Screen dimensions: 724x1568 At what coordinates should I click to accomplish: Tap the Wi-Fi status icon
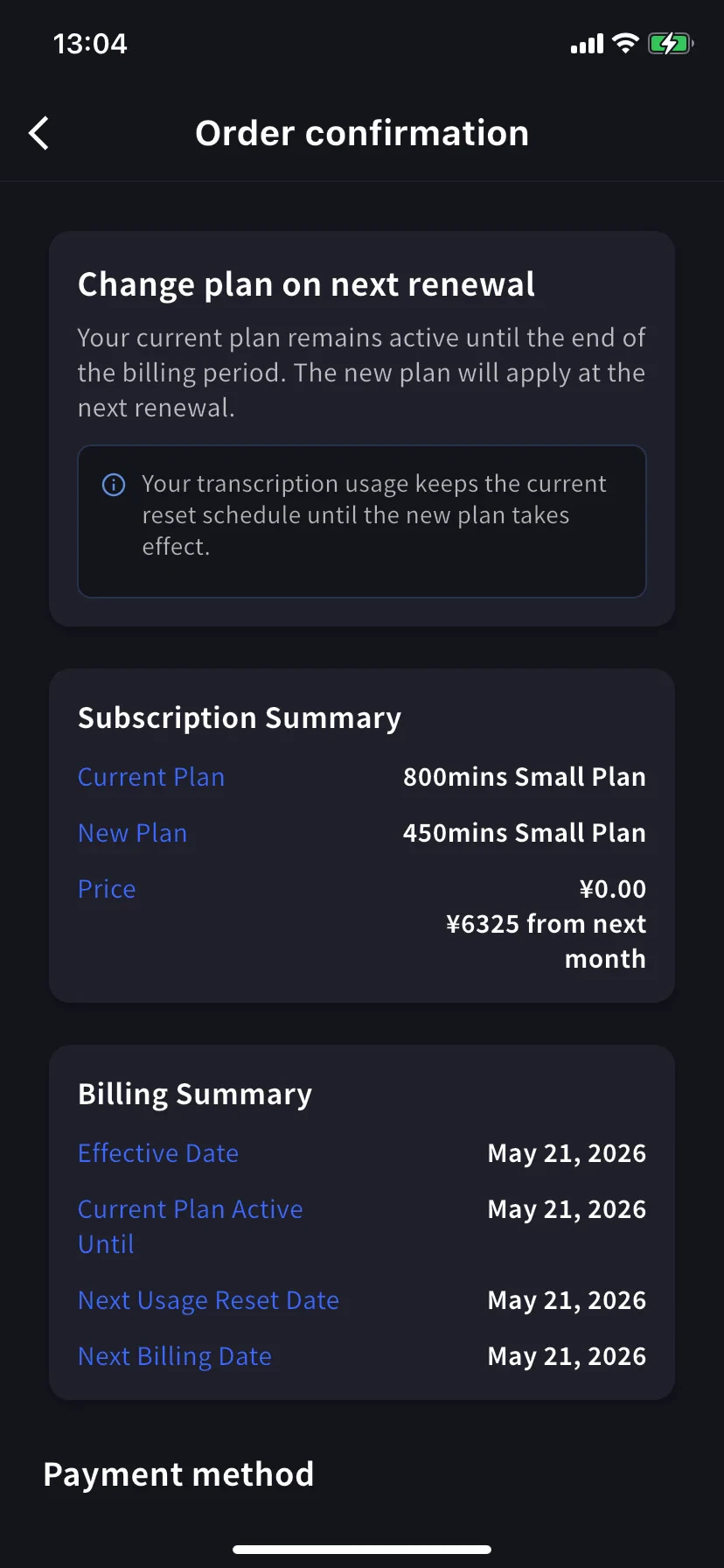[624, 43]
